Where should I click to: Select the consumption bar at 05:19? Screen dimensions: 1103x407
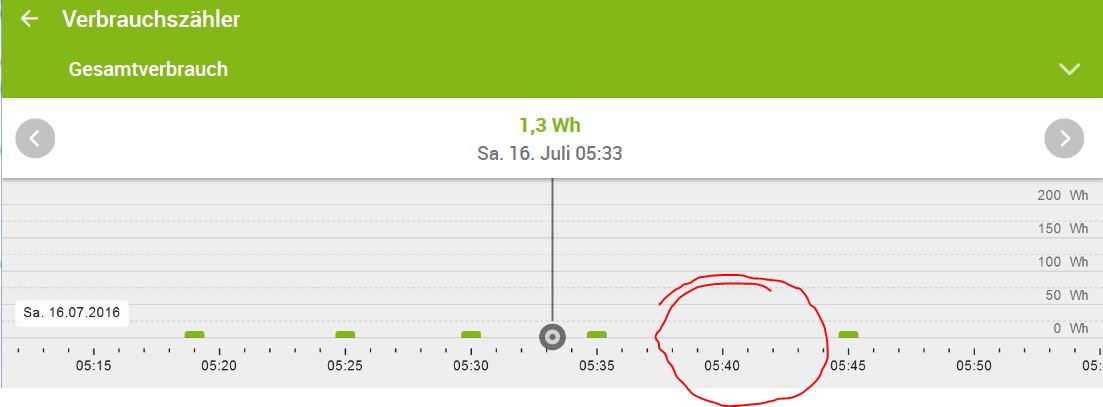point(194,334)
